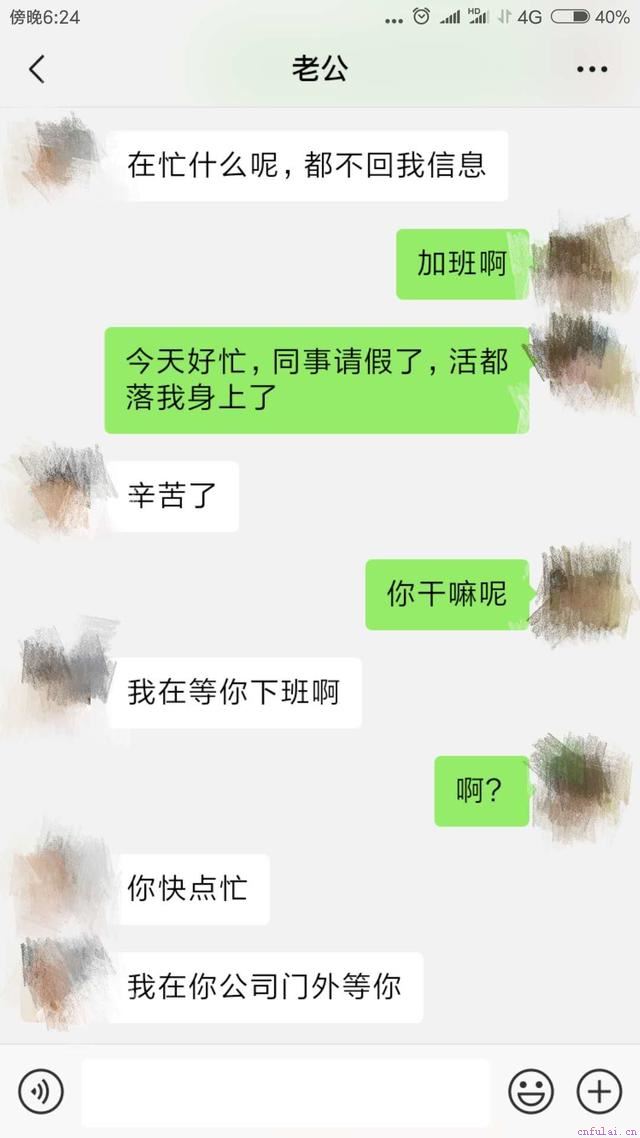Open the emoji picker

531,1091
